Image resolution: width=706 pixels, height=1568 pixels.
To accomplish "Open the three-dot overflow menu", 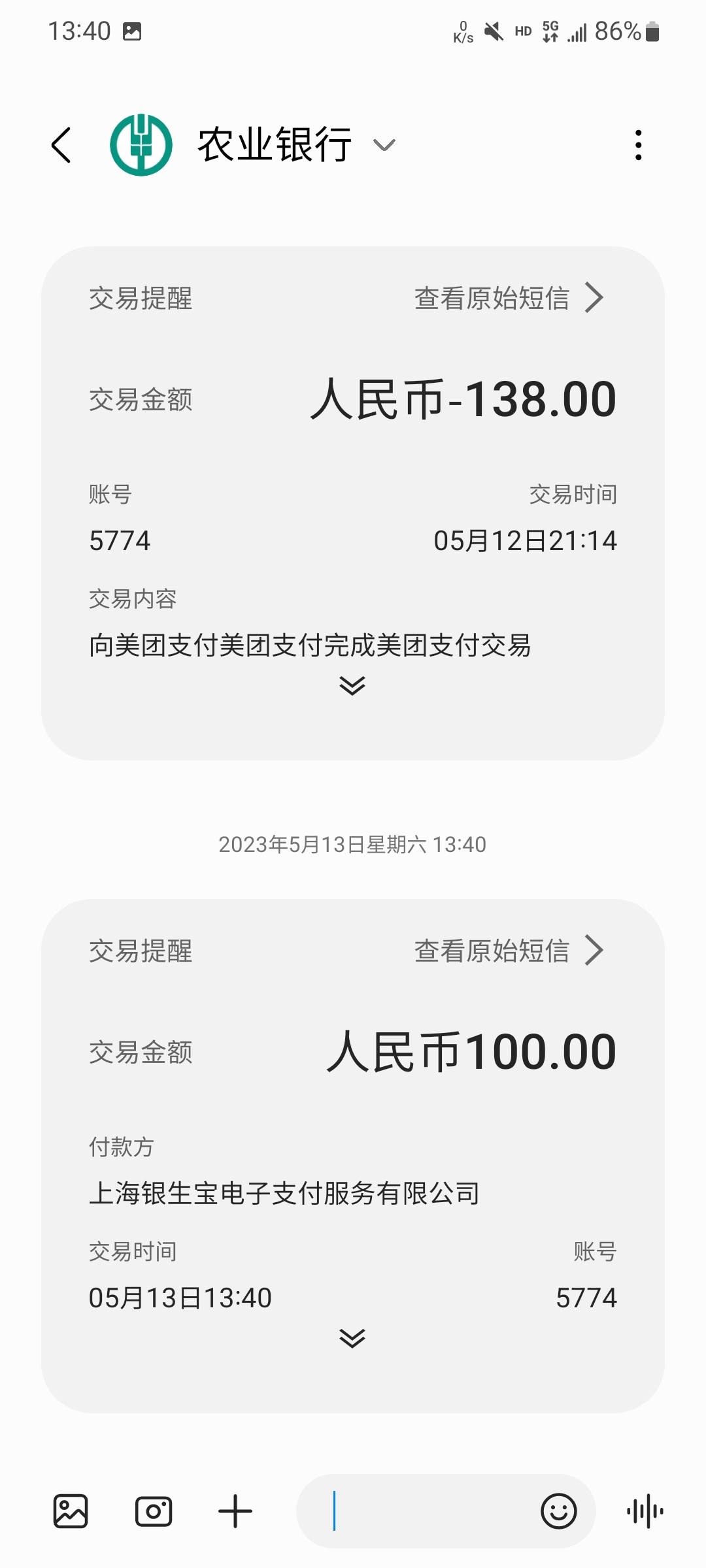I will click(637, 145).
